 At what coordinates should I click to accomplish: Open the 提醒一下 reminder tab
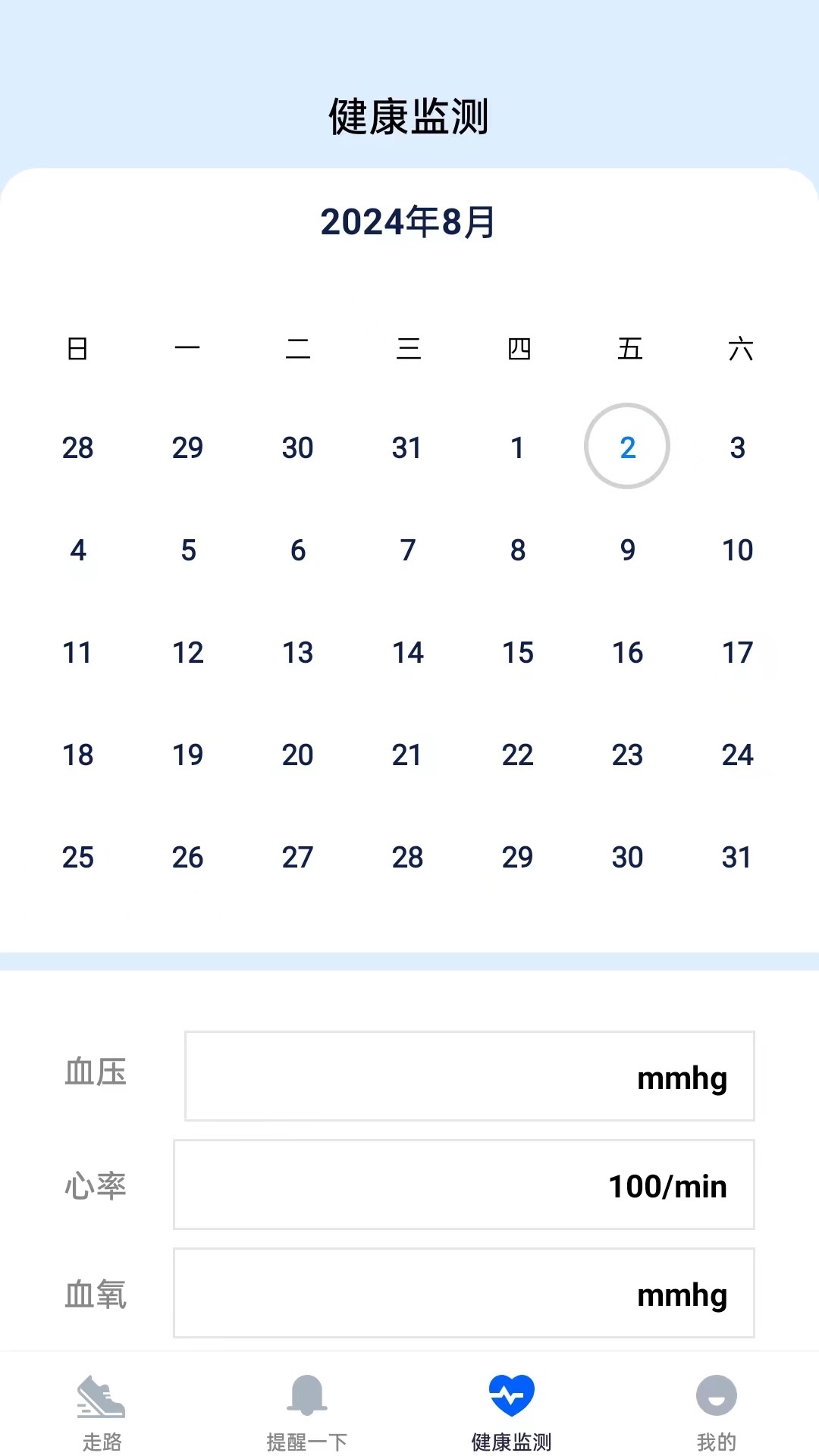point(306,1410)
